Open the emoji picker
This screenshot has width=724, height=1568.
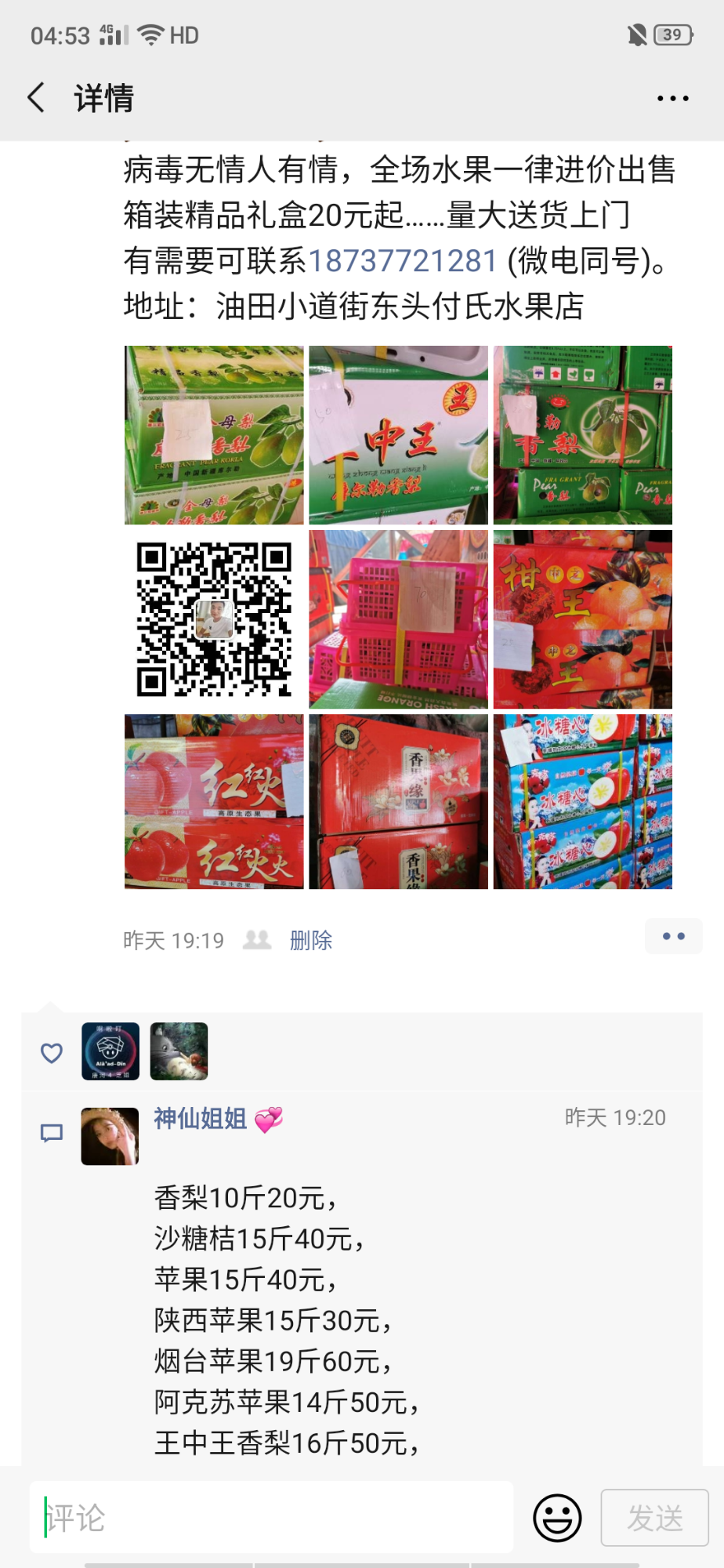pyautogui.click(x=557, y=1518)
